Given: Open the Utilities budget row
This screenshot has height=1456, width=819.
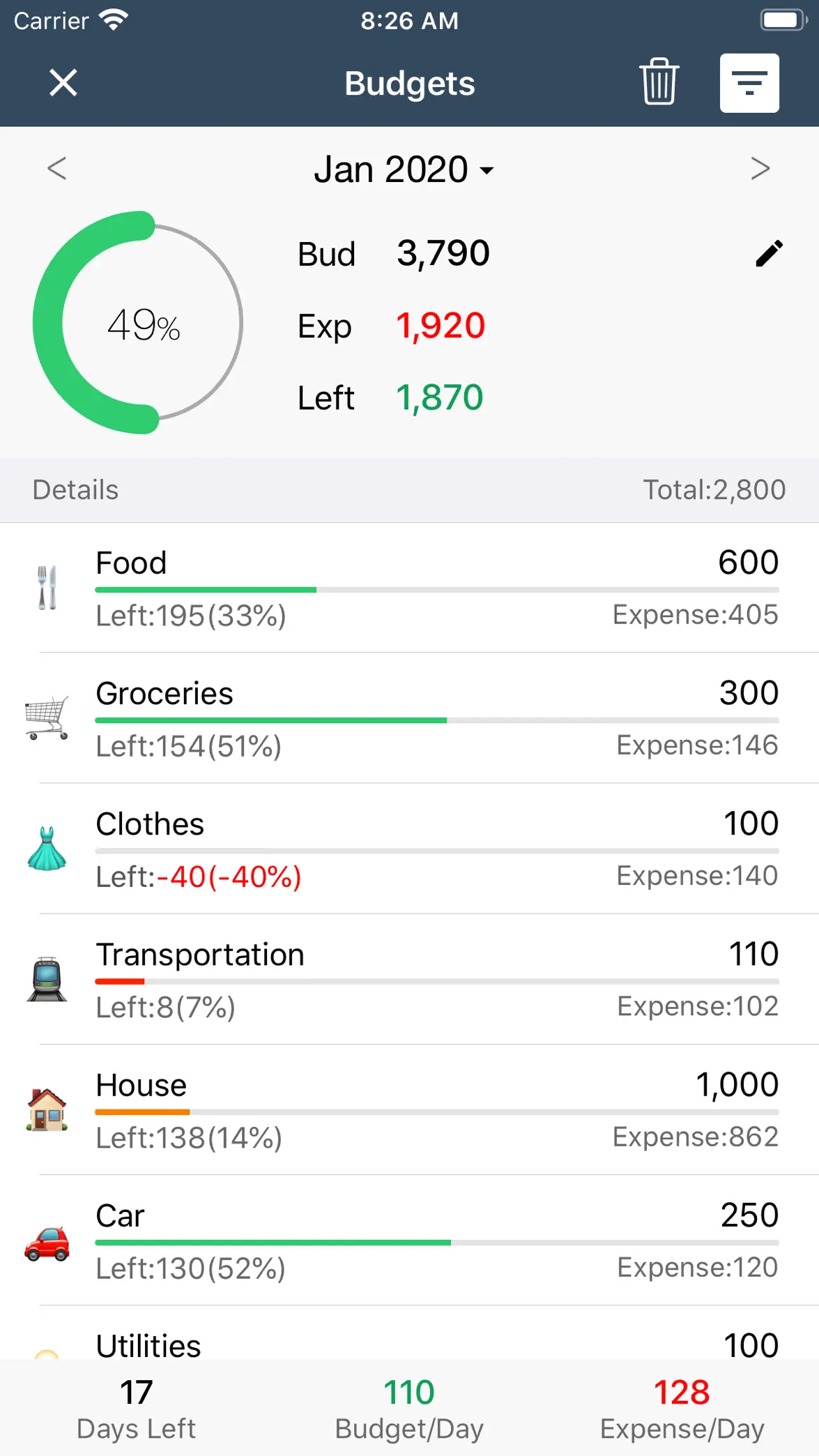Looking at the screenshot, I should pyautogui.click(x=410, y=1333).
